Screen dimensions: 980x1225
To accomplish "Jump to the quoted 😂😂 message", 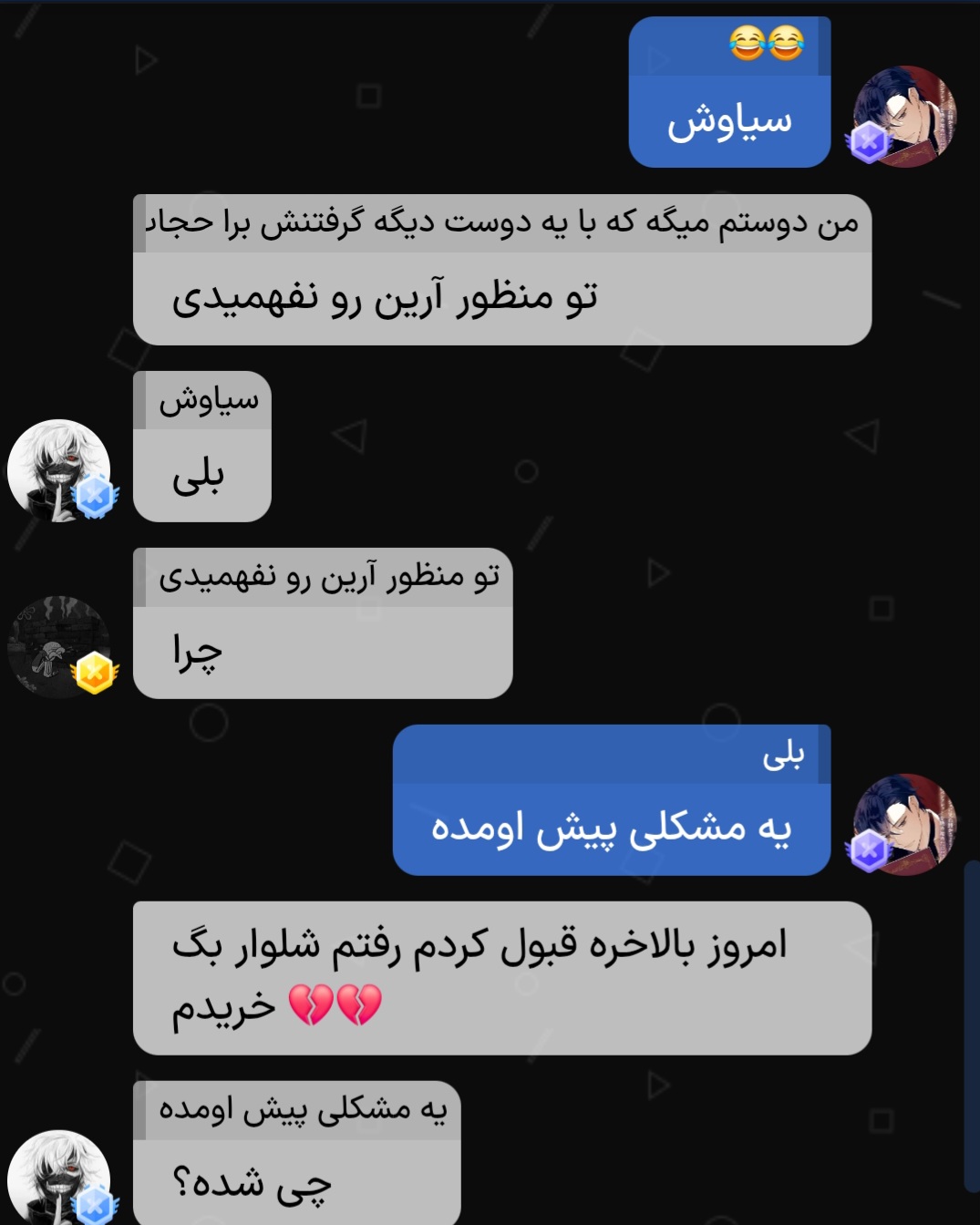I will point(729,46).
